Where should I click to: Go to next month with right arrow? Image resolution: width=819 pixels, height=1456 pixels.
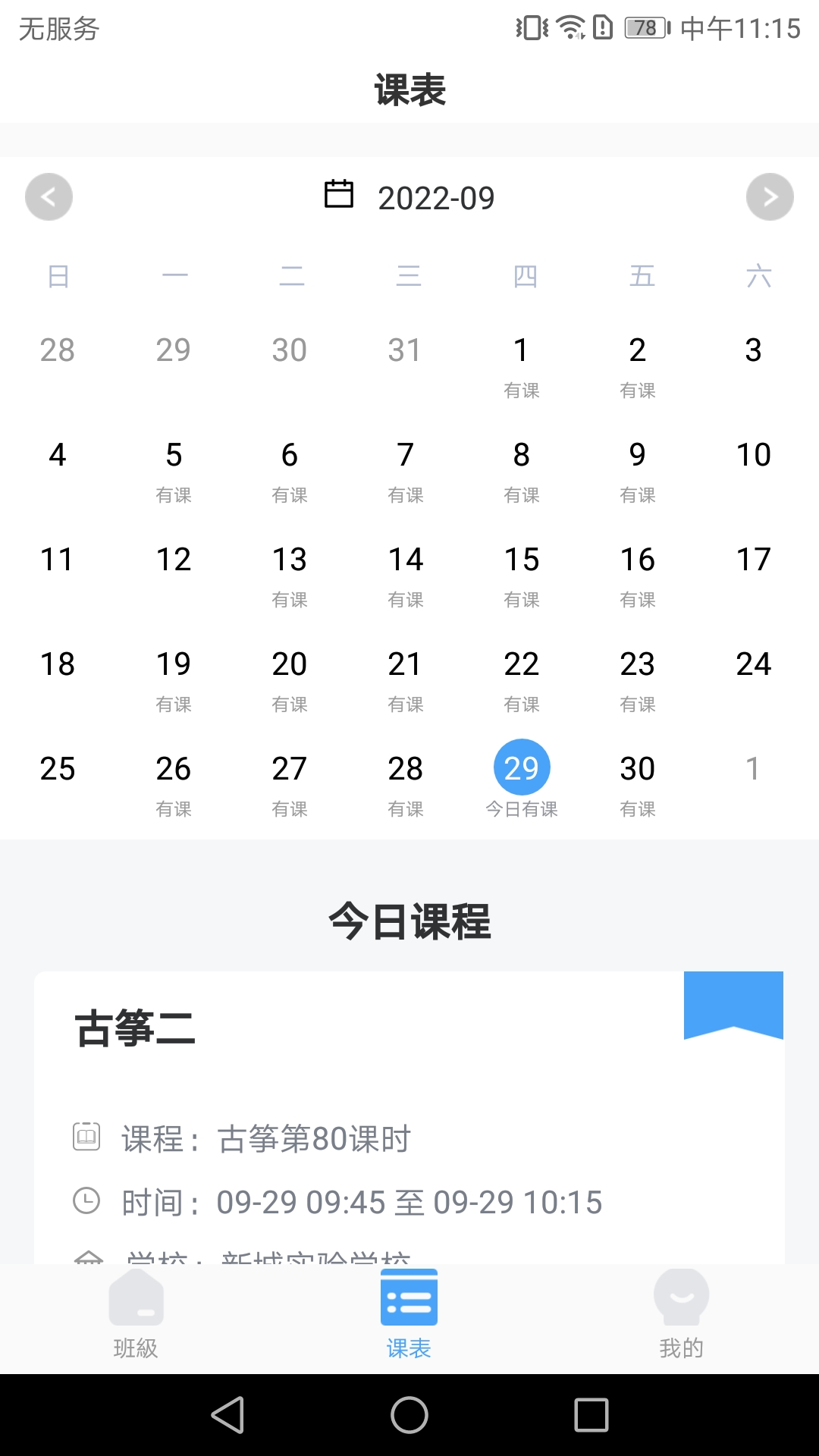770,196
